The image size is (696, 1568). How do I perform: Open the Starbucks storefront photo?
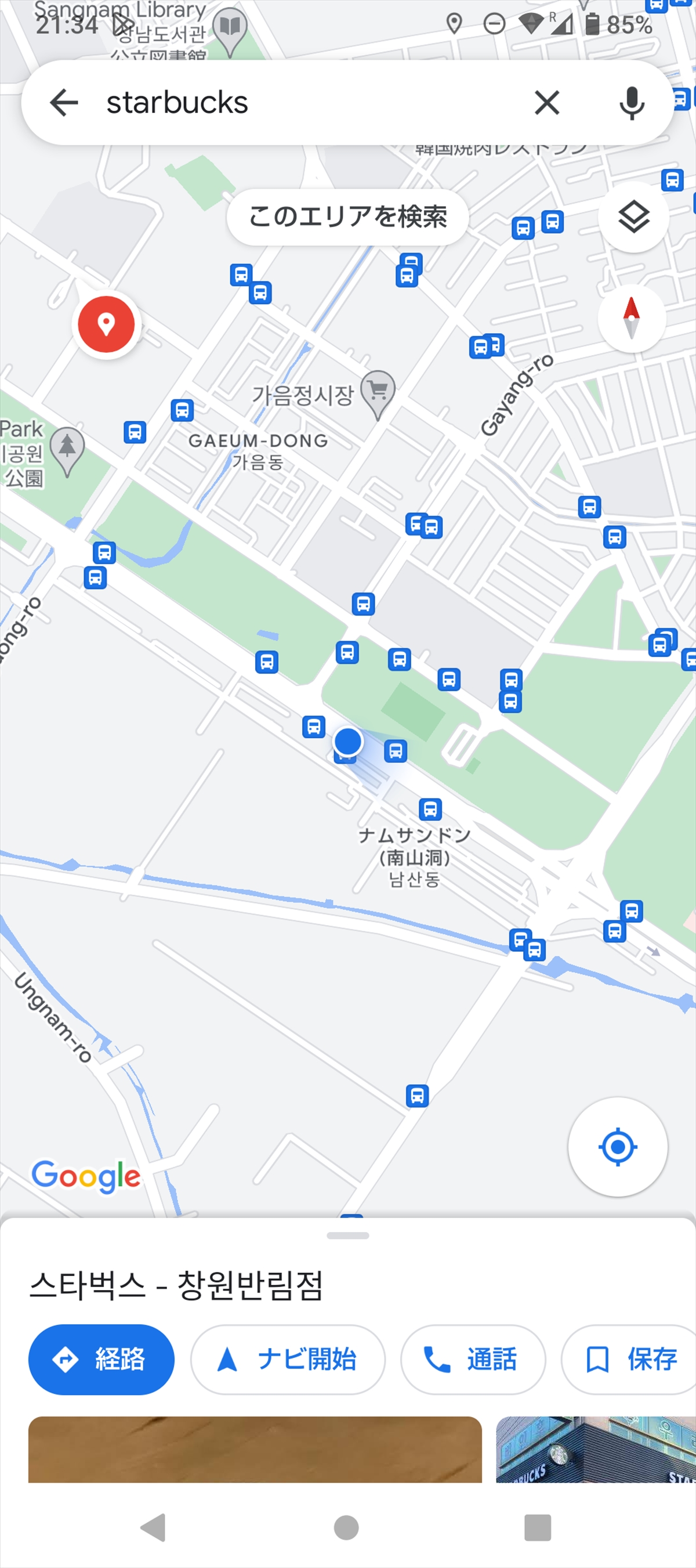(x=596, y=1449)
